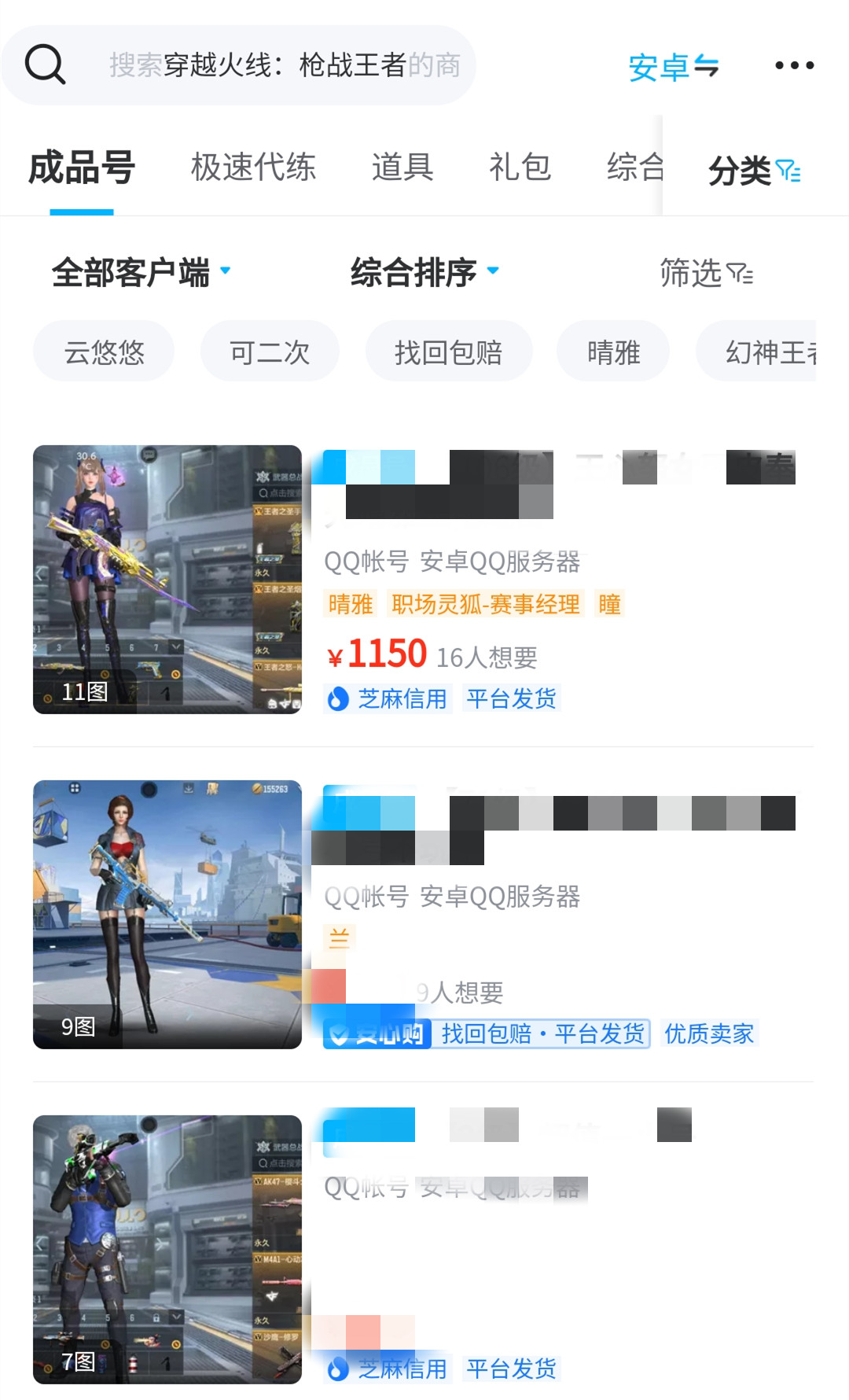
Task: Switch platform via the 安卓 button
Action: coord(673,67)
